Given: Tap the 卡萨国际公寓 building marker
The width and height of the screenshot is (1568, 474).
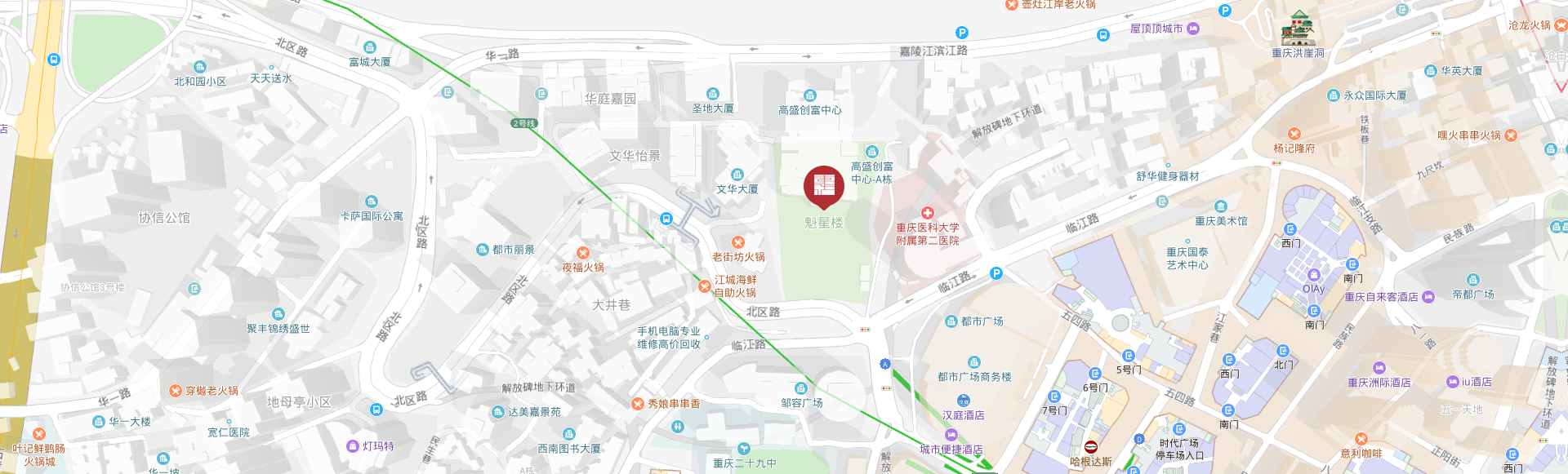Looking at the screenshot, I should 372,202.
